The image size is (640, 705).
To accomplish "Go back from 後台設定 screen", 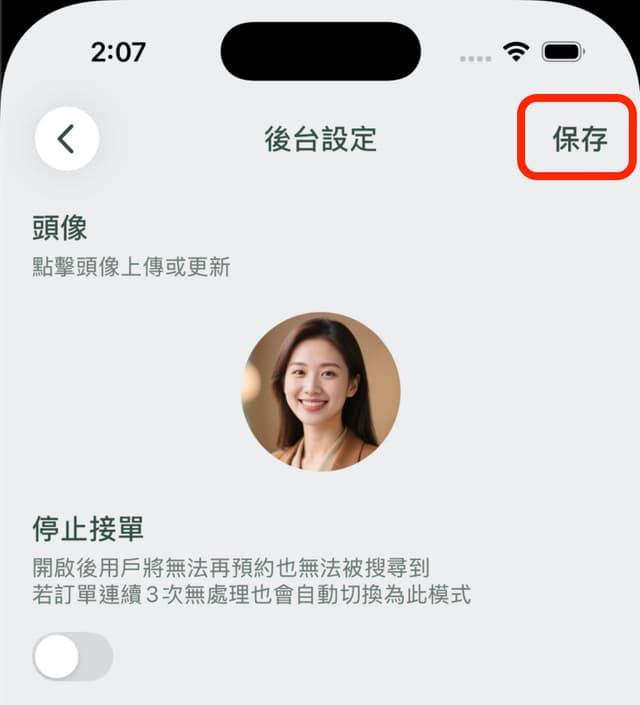I will [66, 139].
